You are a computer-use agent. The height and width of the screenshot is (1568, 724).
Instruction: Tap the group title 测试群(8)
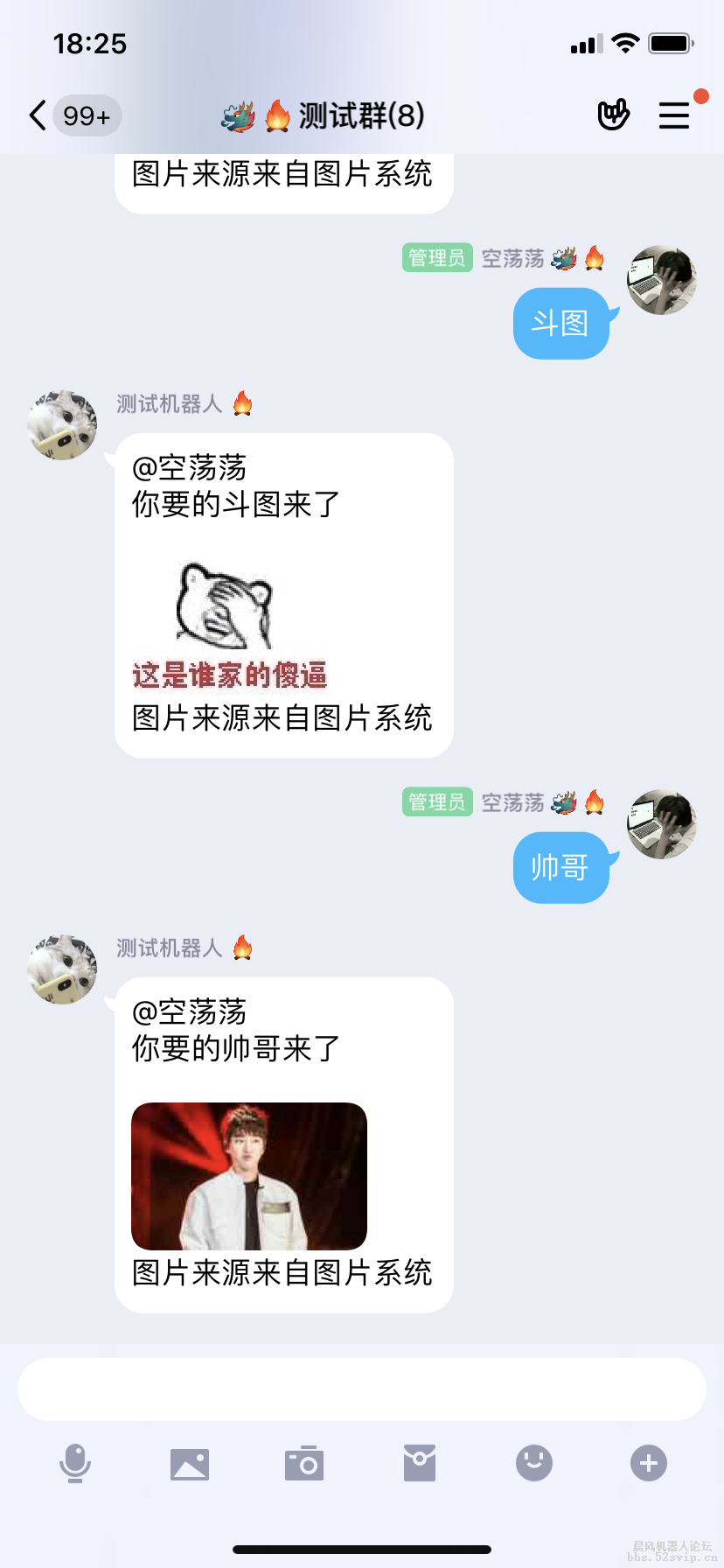(359, 115)
